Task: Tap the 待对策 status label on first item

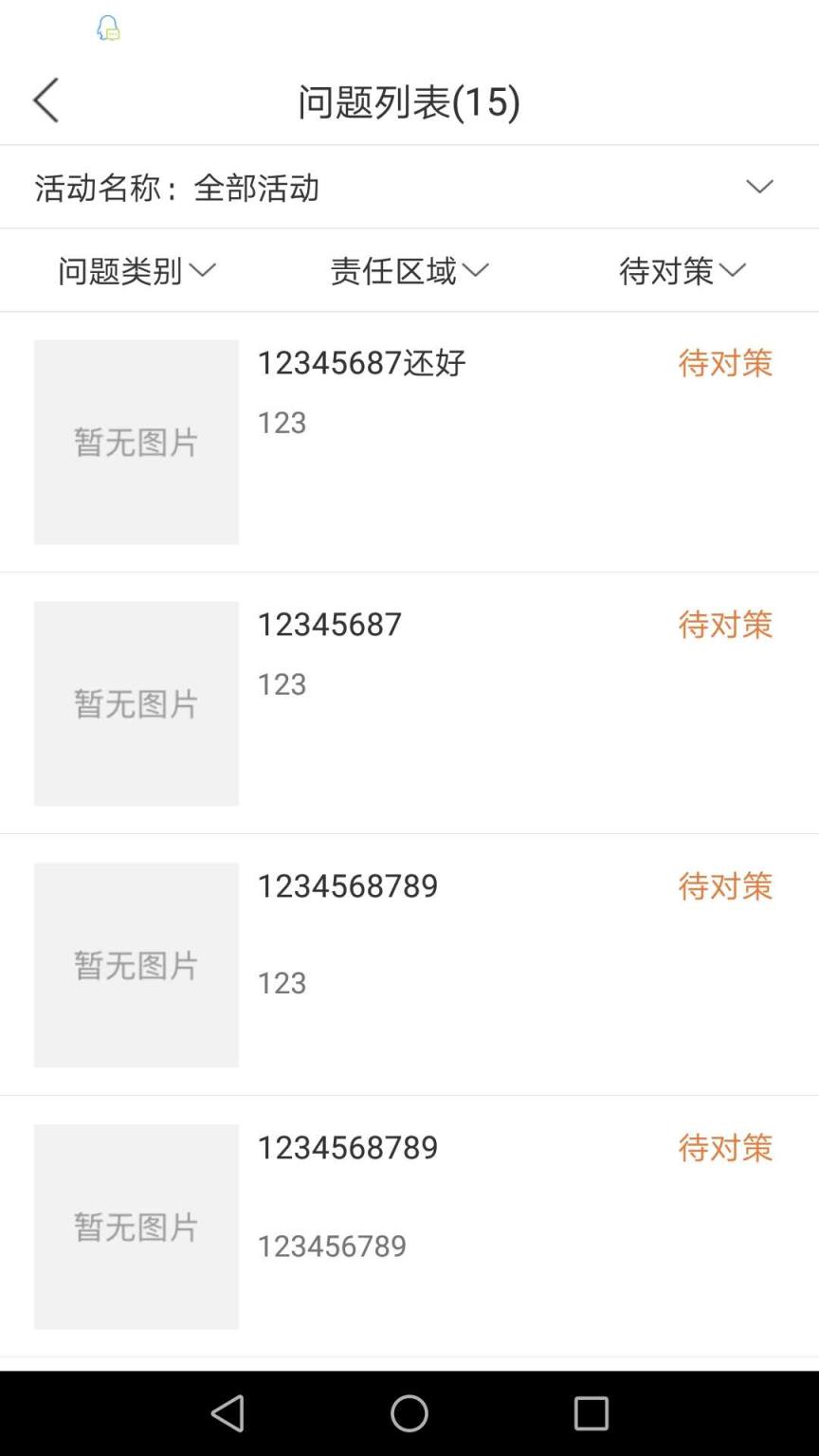Action: 726,362
